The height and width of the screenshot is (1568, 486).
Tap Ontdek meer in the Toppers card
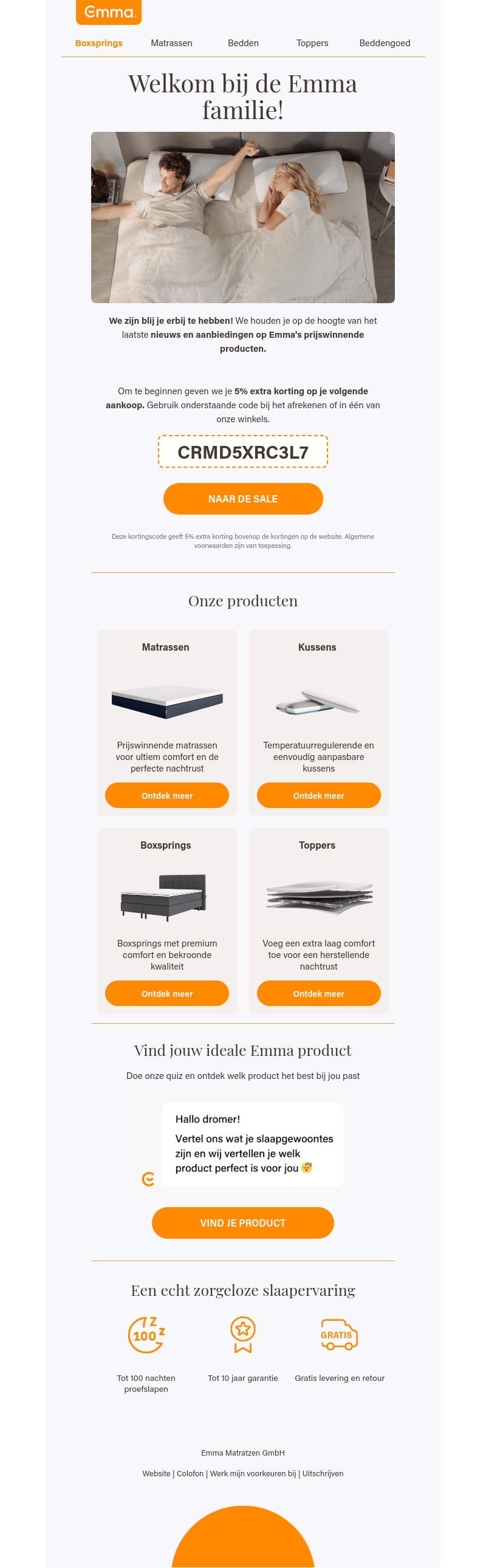click(318, 993)
